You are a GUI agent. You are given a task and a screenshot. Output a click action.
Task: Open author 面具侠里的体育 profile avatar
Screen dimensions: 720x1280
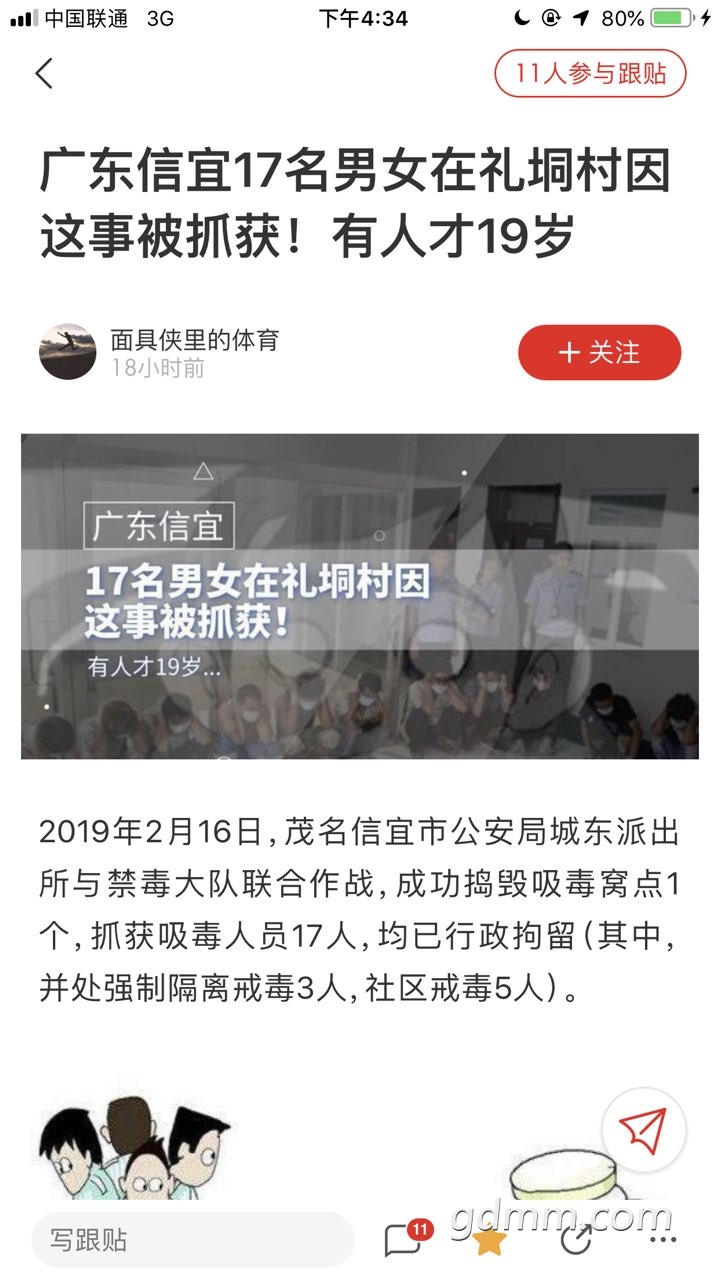67,351
